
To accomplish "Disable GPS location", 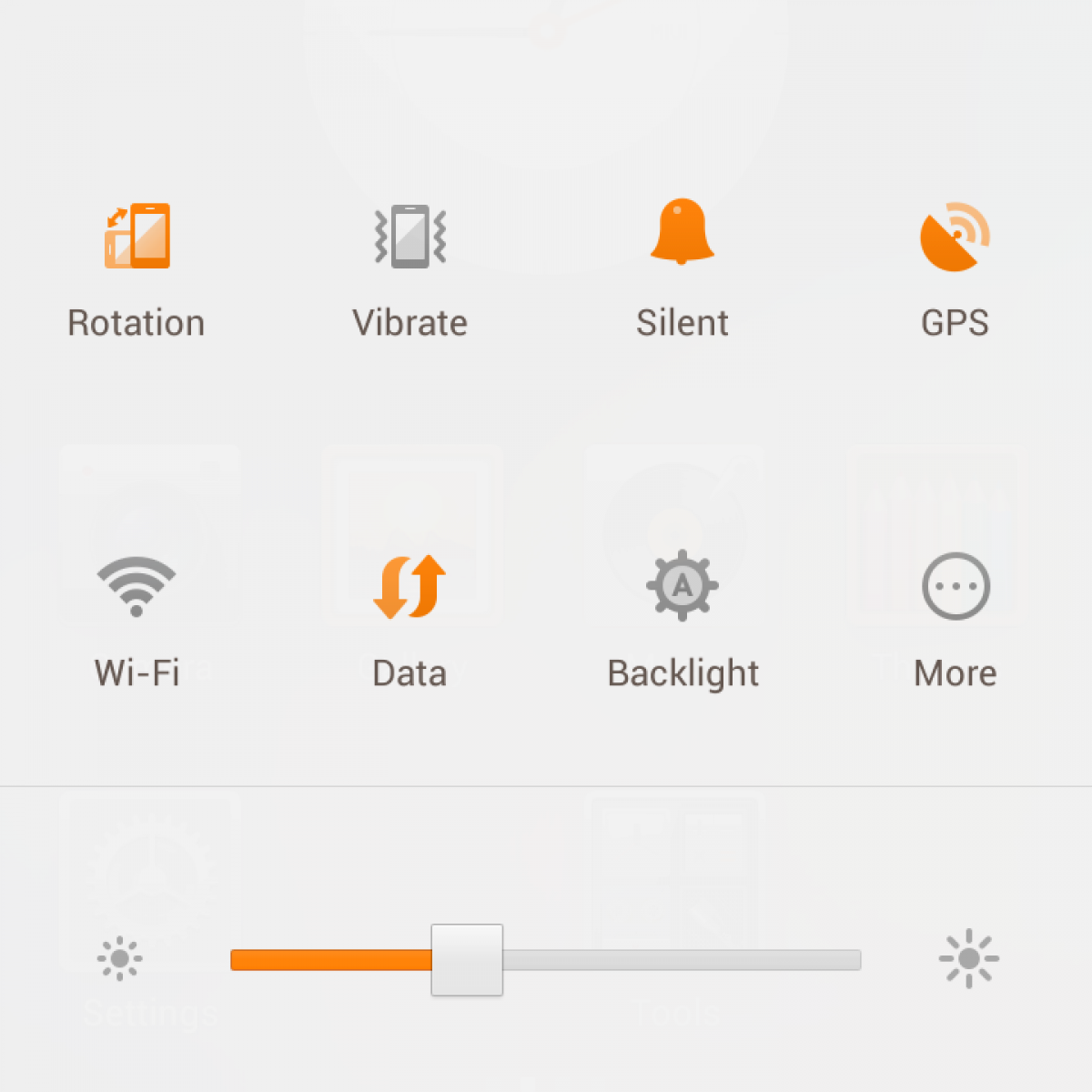I will pyautogui.click(x=955, y=237).
